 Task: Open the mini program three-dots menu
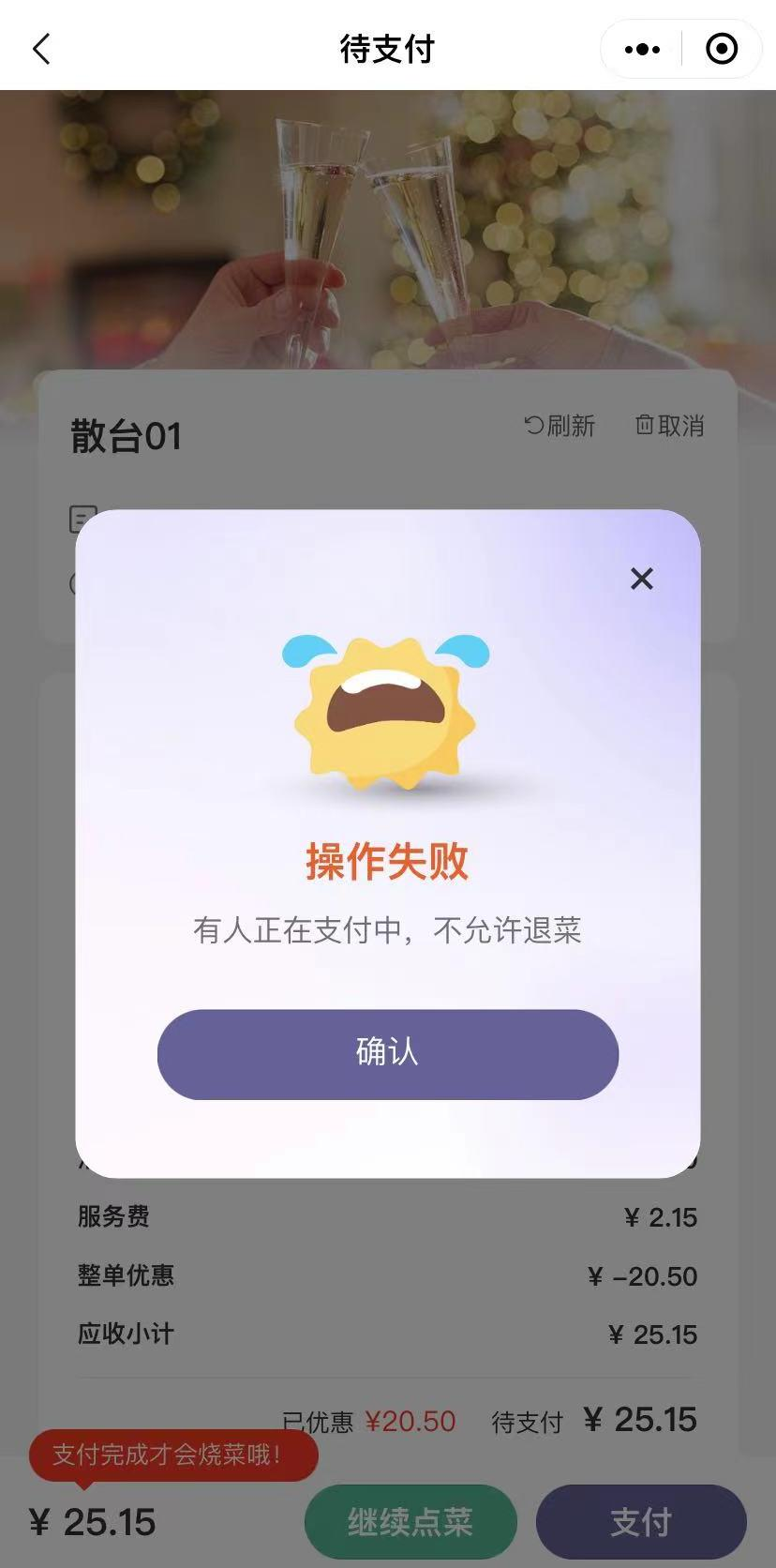642,49
